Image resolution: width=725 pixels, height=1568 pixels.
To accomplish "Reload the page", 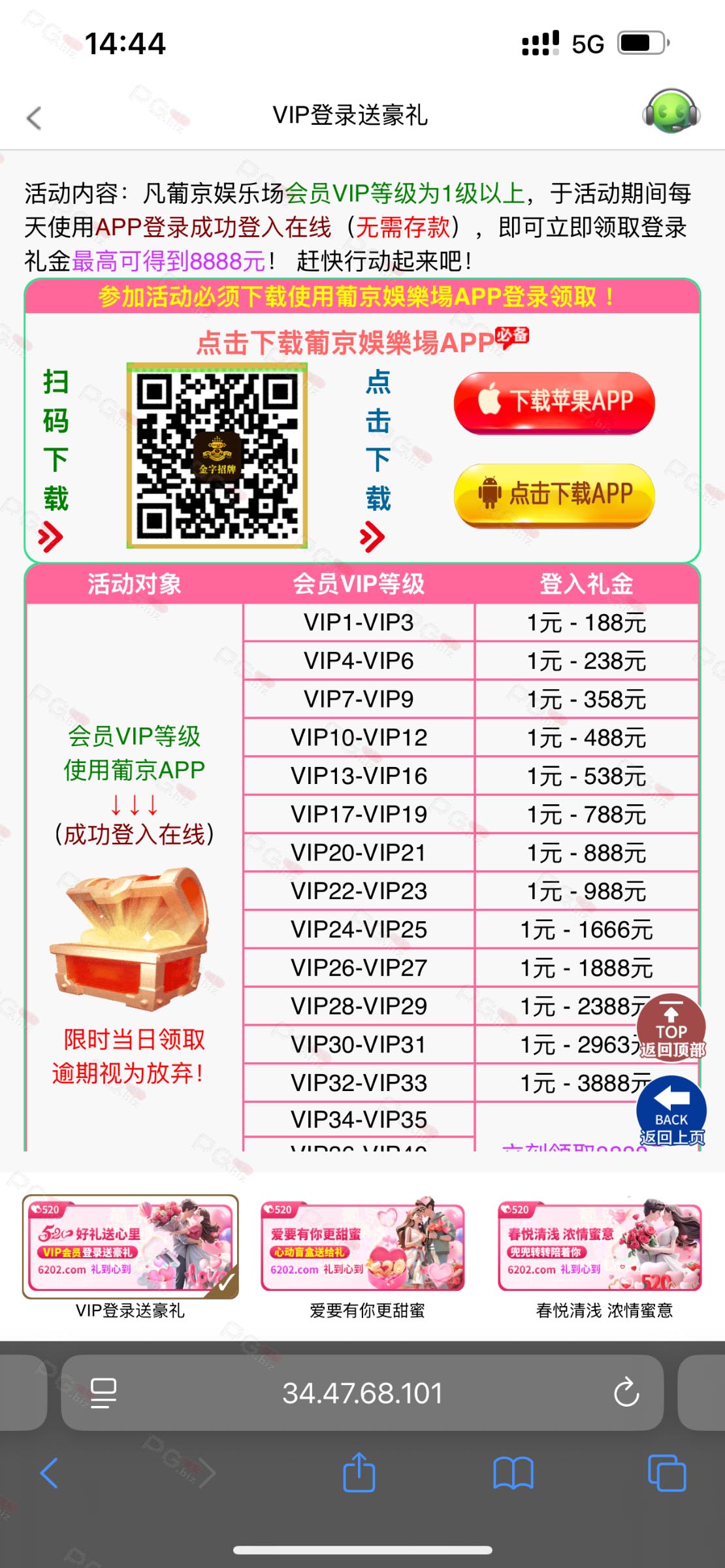I will coord(626,1392).
